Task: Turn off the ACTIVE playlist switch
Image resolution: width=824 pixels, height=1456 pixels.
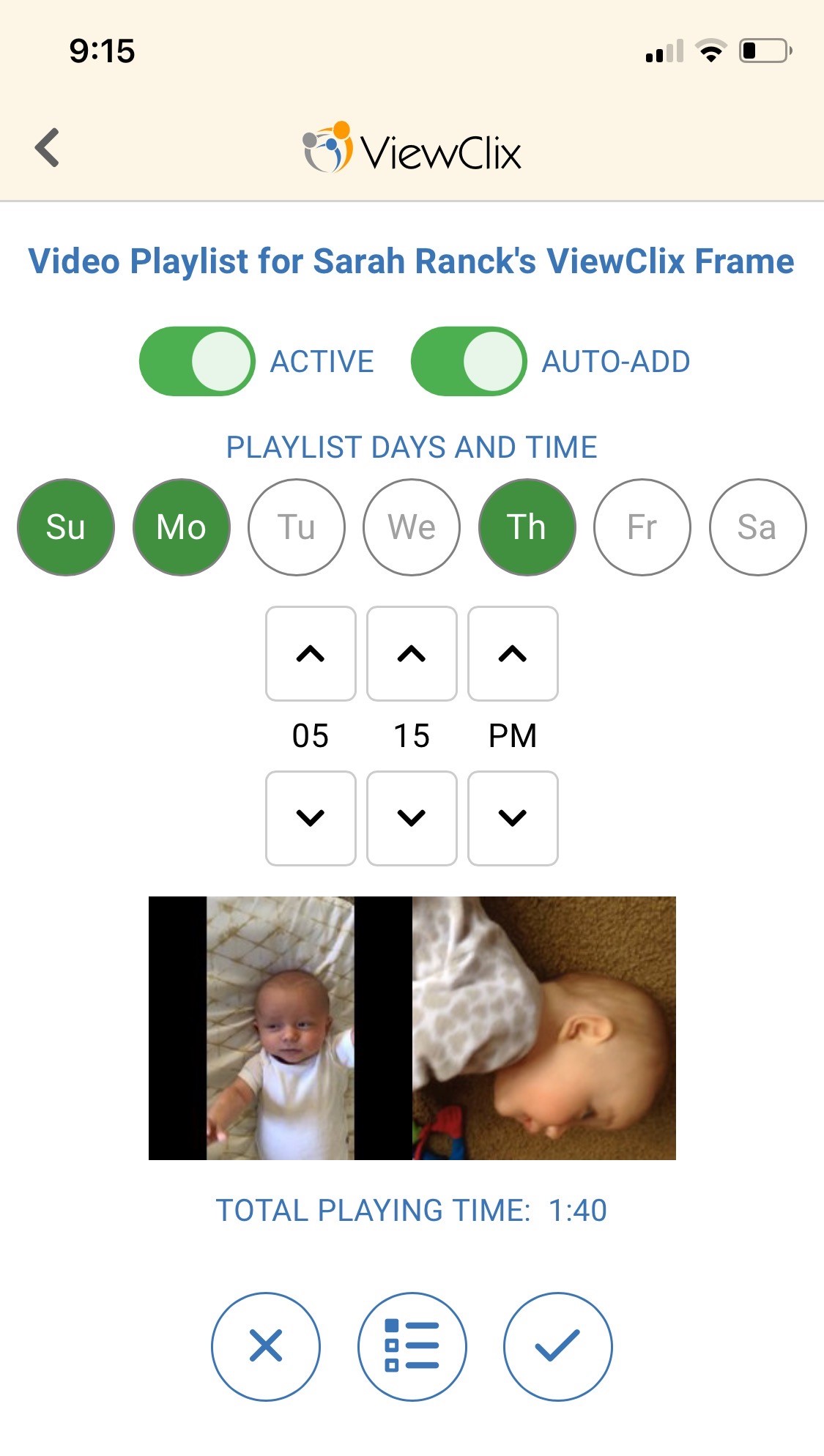Action: 197,361
